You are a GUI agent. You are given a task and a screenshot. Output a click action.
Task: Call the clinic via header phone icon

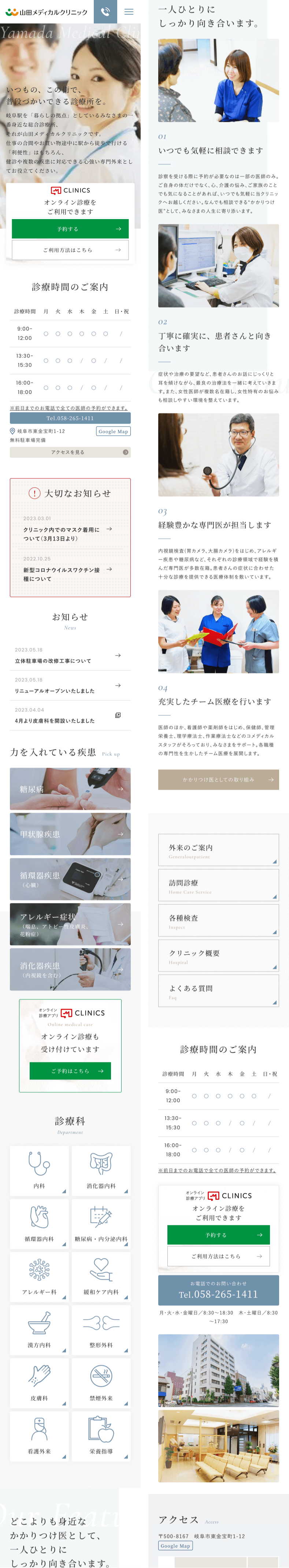click(105, 12)
